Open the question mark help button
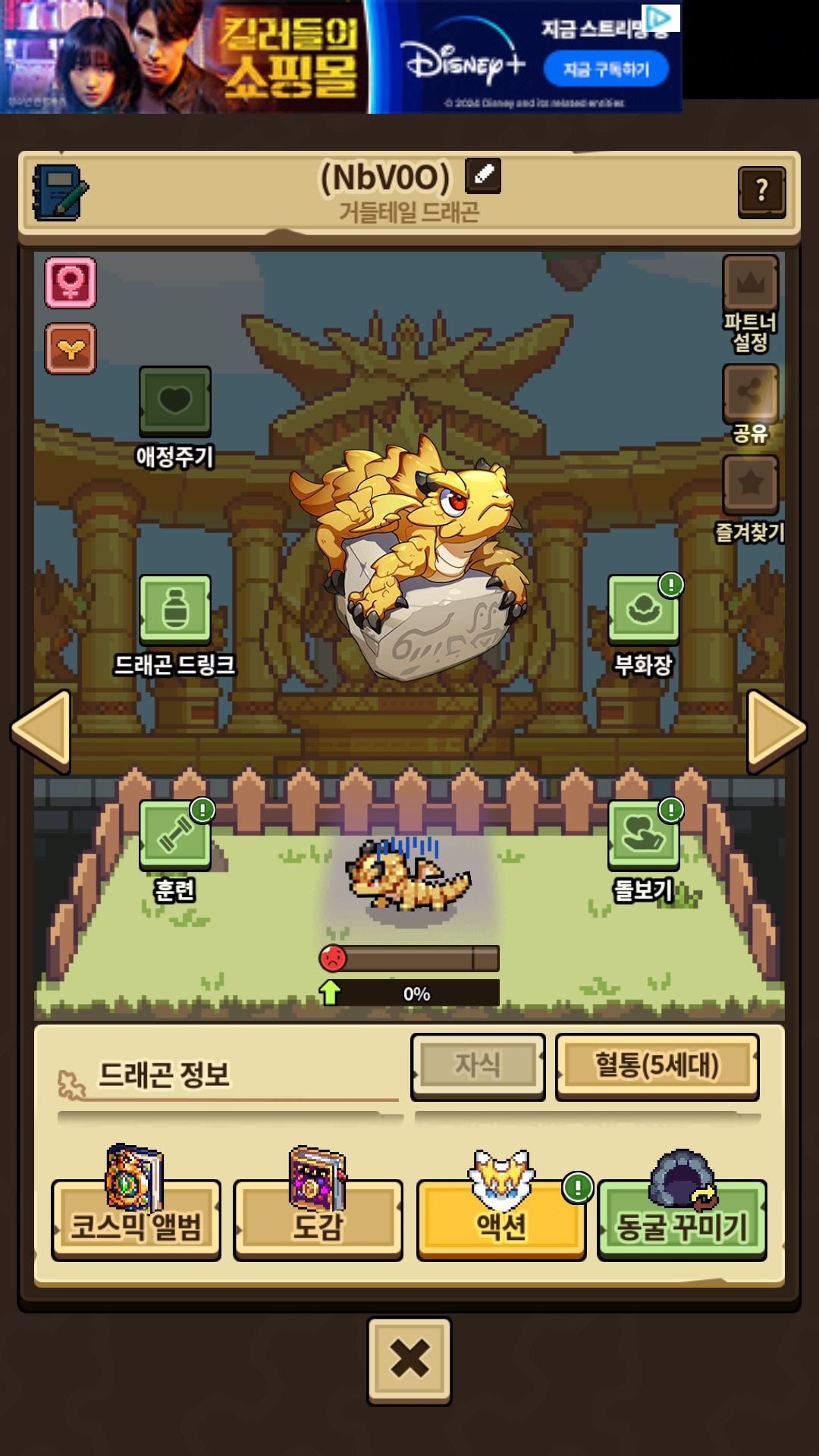 pos(761,191)
